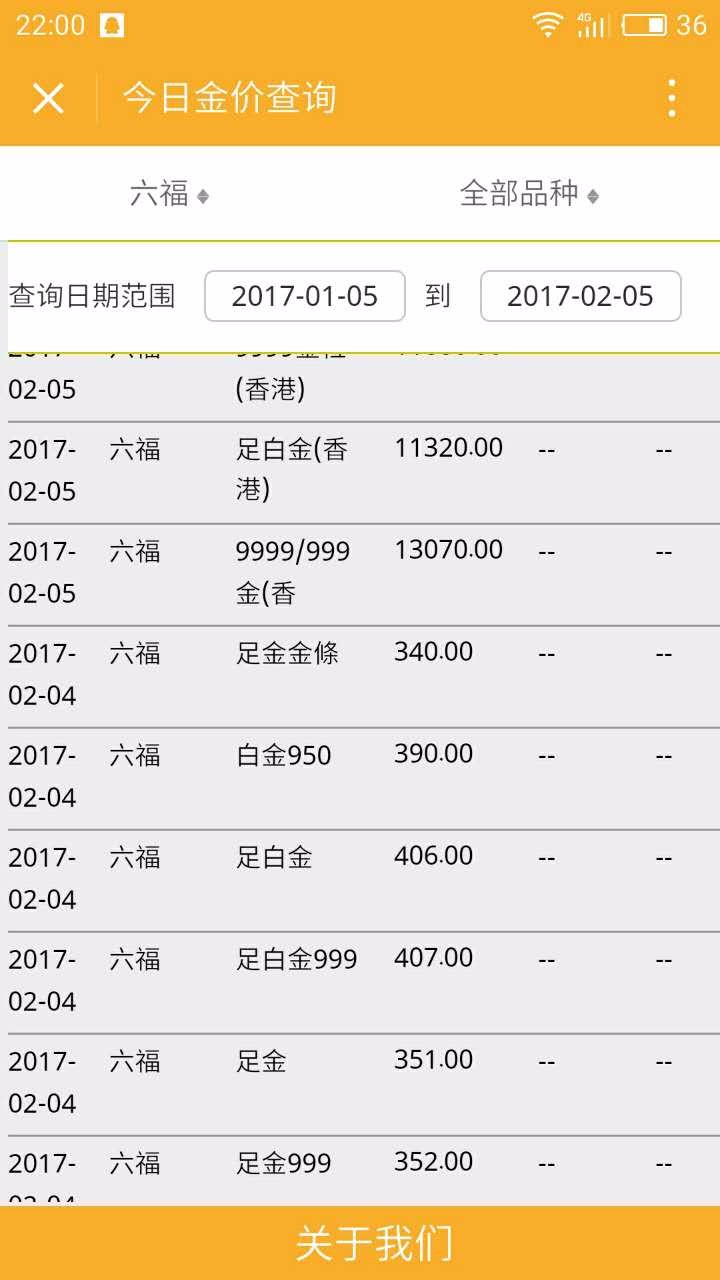Screen dimensions: 720x1280
Task: Change the end date 2017-02-05
Action: click(x=580, y=296)
